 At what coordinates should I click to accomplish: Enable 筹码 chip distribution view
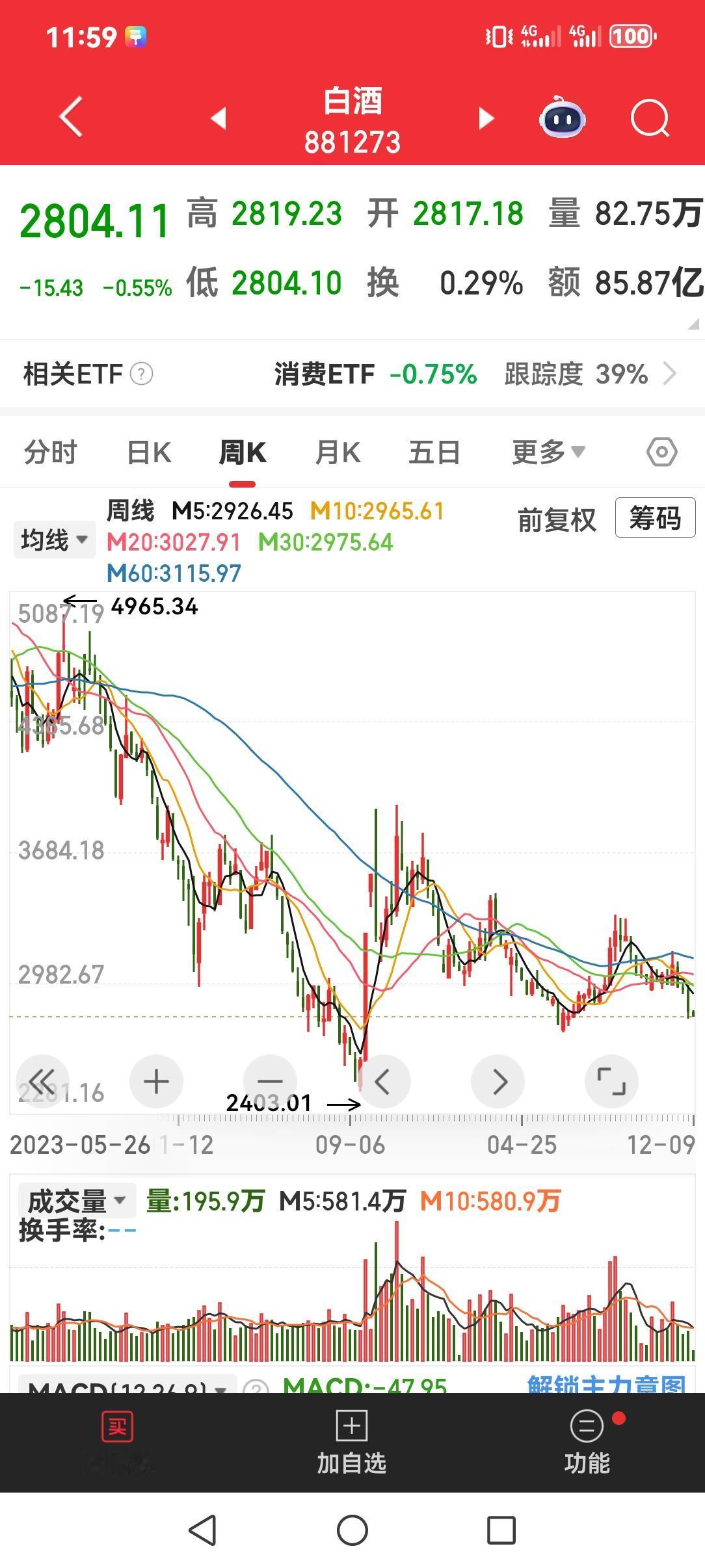[x=654, y=519]
